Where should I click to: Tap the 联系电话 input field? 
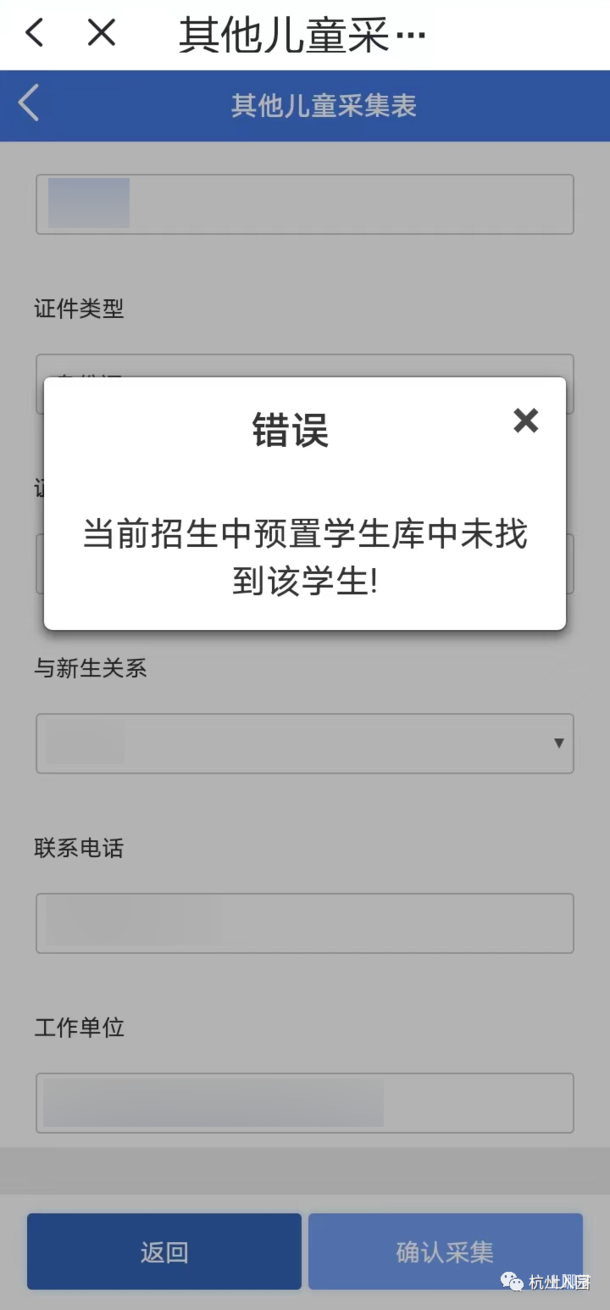click(x=305, y=923)
